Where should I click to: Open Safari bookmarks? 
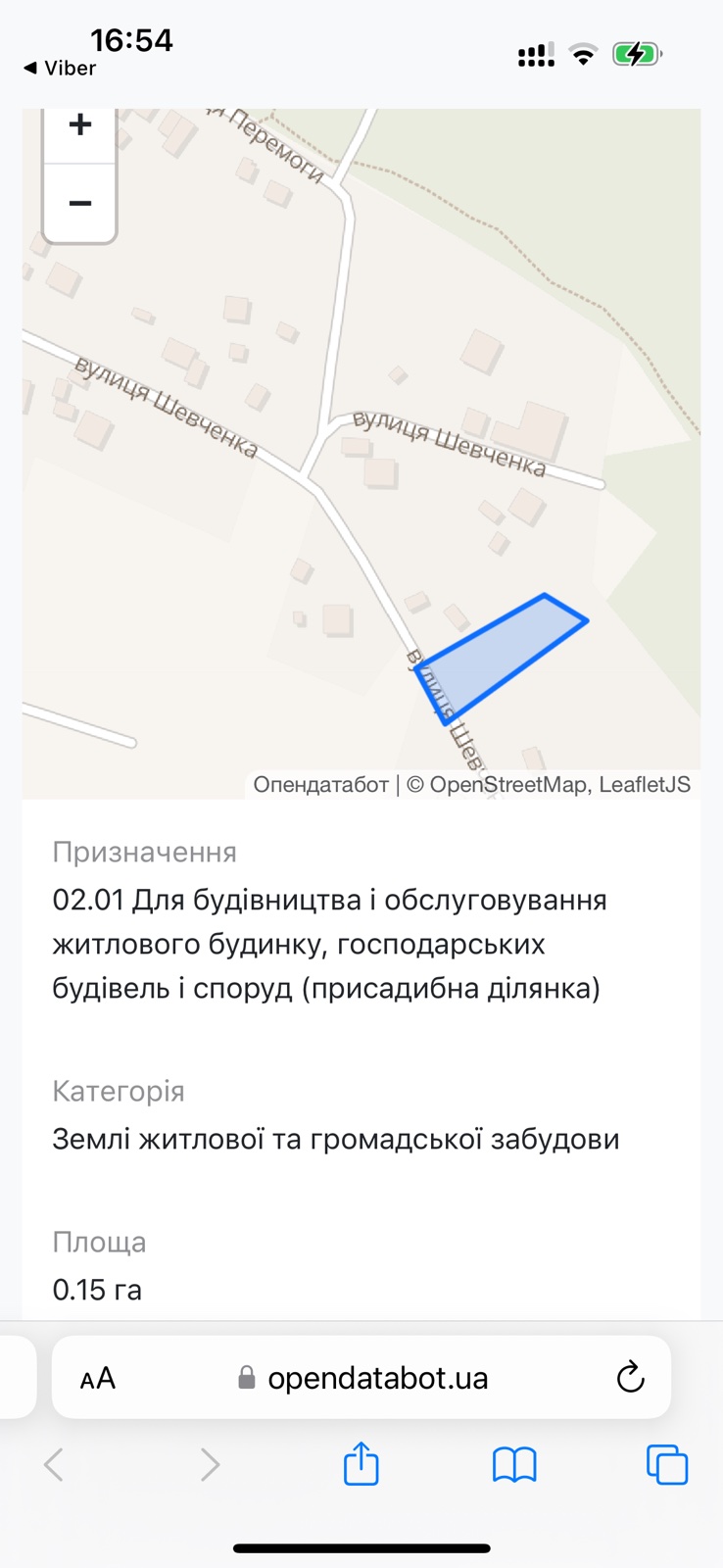514,1465
